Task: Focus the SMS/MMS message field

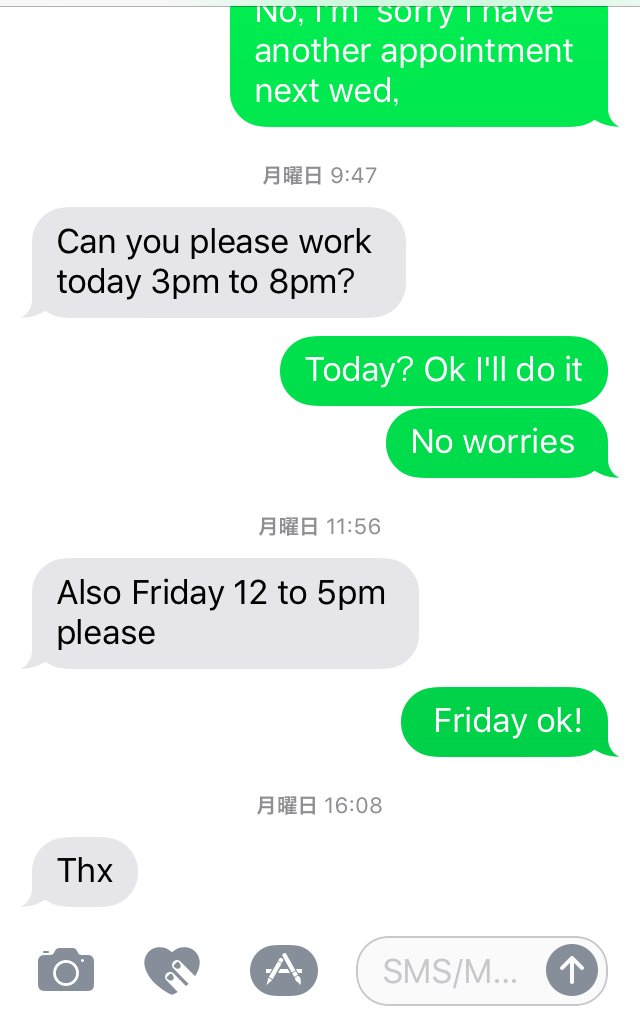Action: [x=450, y=970]
